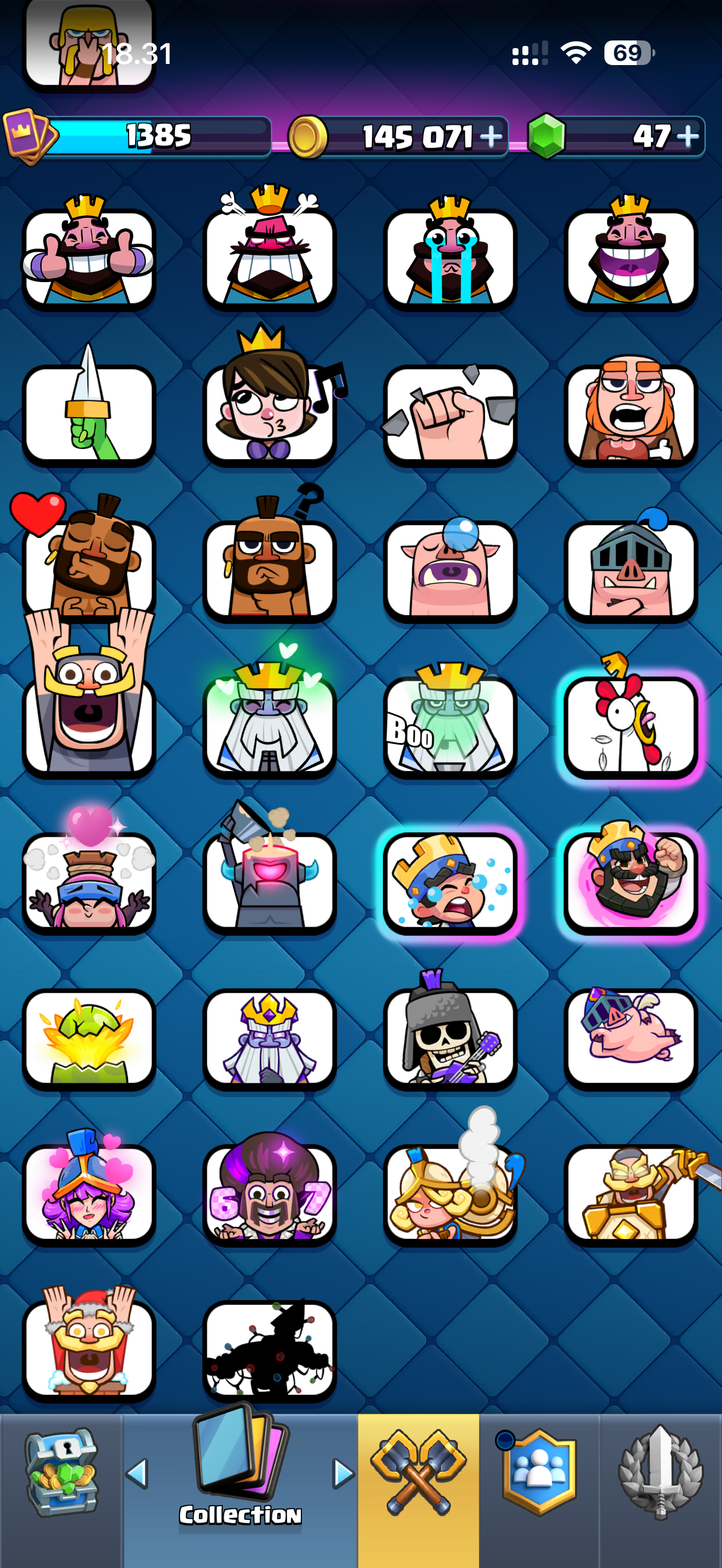The height and width of the screenshot is (1568, 722).
Task: Buy gems using the plus button
Action: pos(688,136)
